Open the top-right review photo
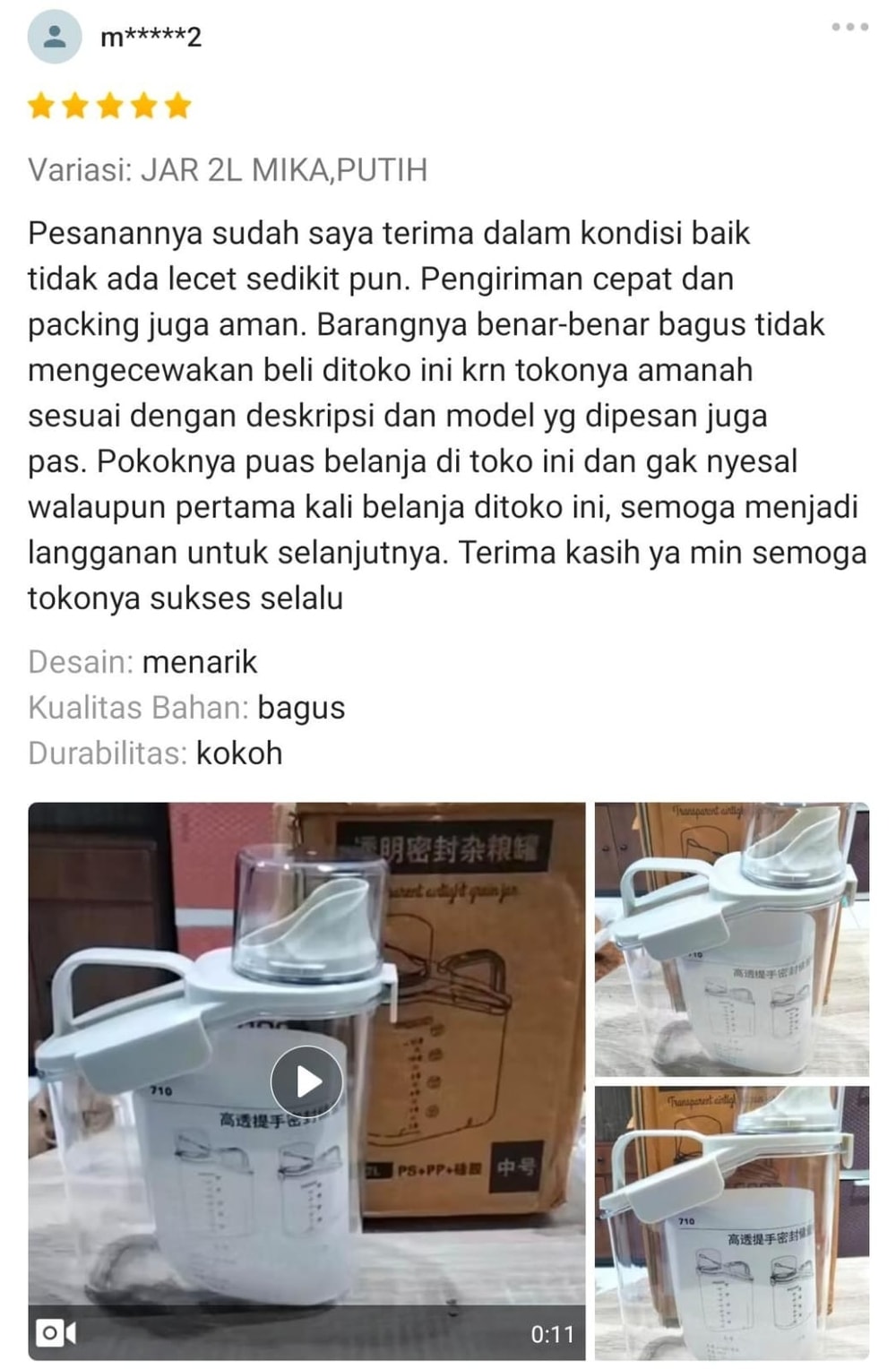 [x=731, y=939]
